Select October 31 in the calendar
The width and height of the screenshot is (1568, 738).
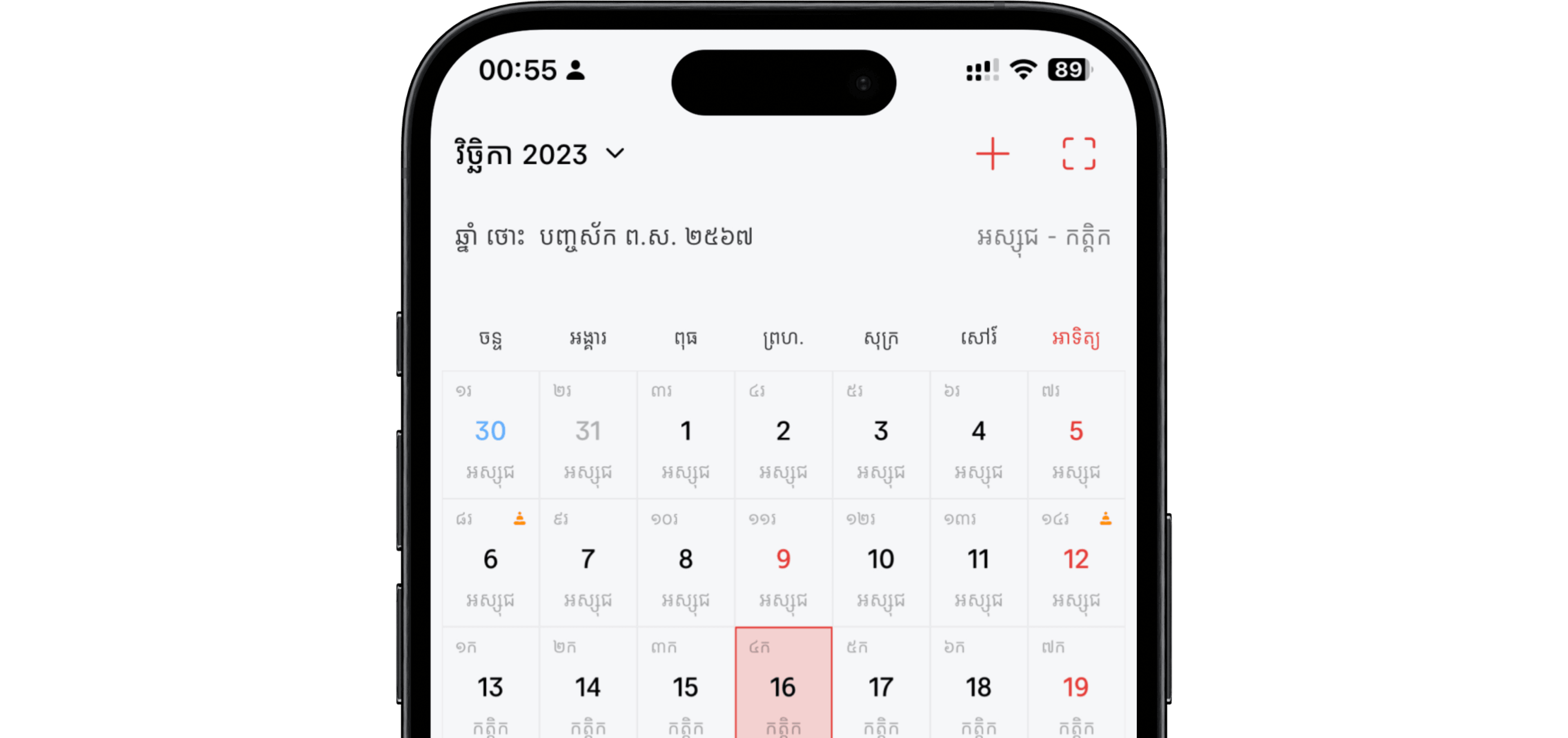point(588,434)
